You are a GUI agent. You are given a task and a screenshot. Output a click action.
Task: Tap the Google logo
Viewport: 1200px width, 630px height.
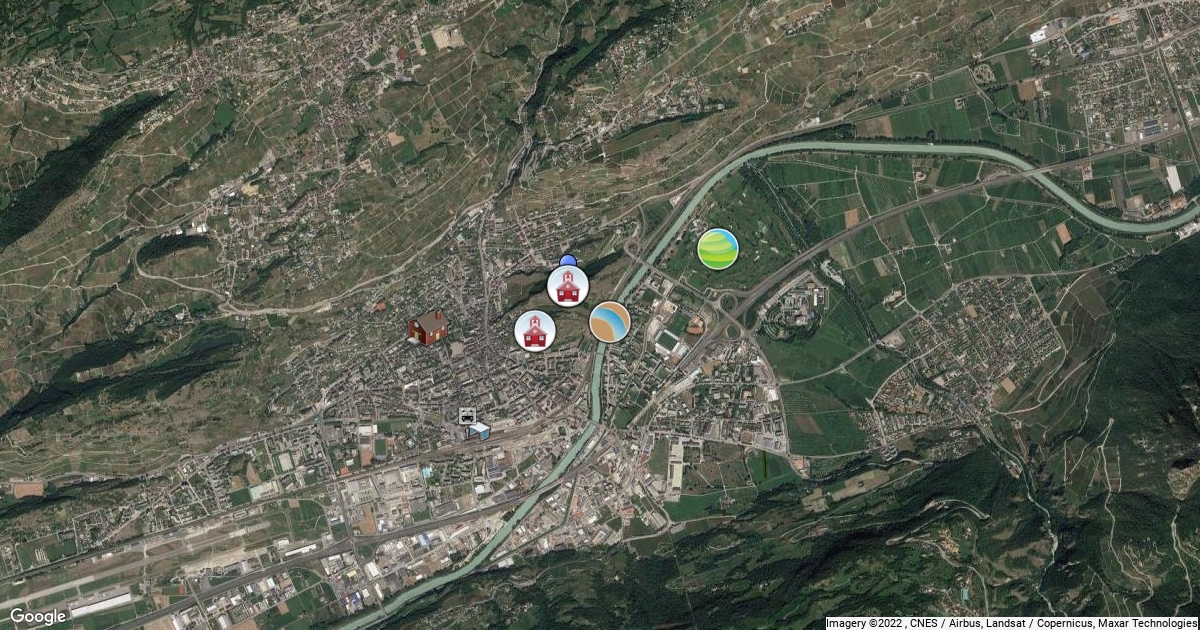tap(37, 616)
